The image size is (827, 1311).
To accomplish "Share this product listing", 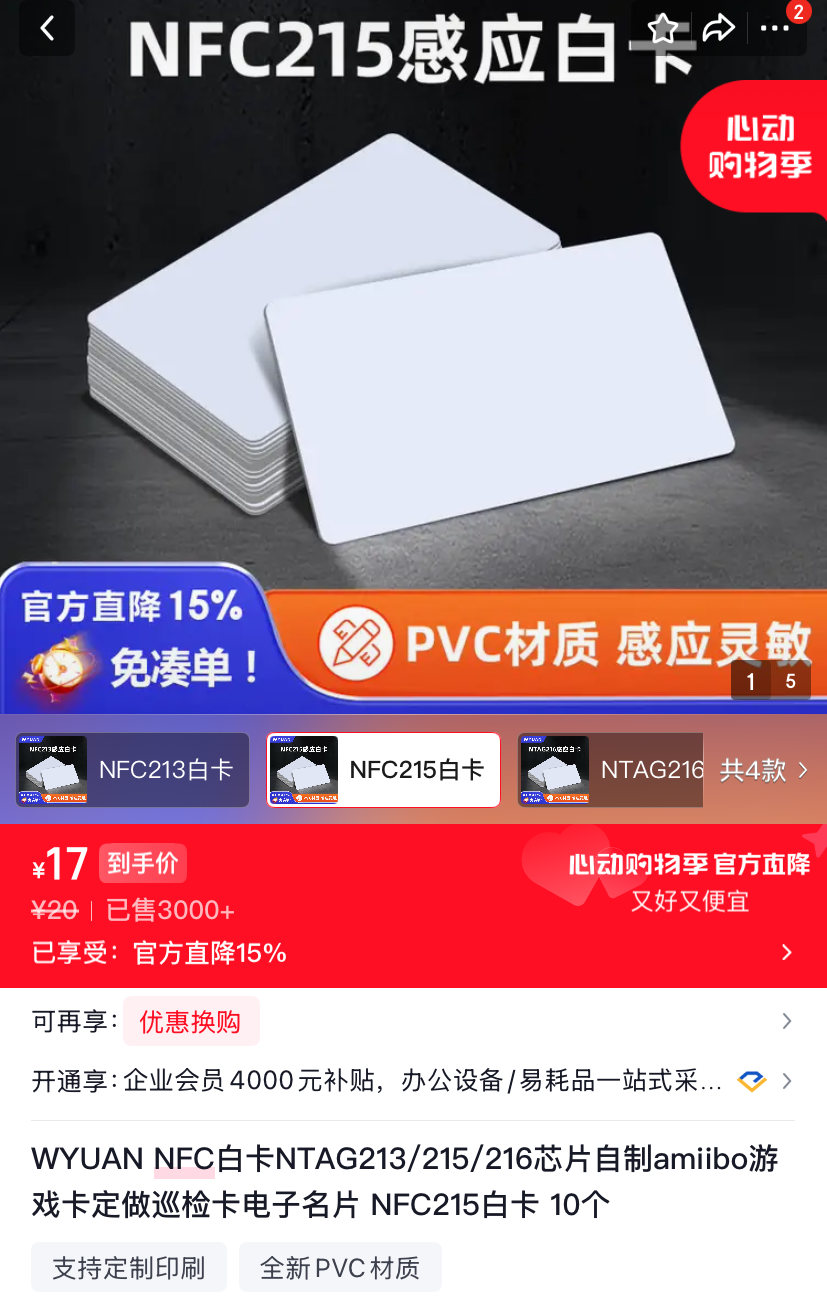I will click(x=718, y=28).
